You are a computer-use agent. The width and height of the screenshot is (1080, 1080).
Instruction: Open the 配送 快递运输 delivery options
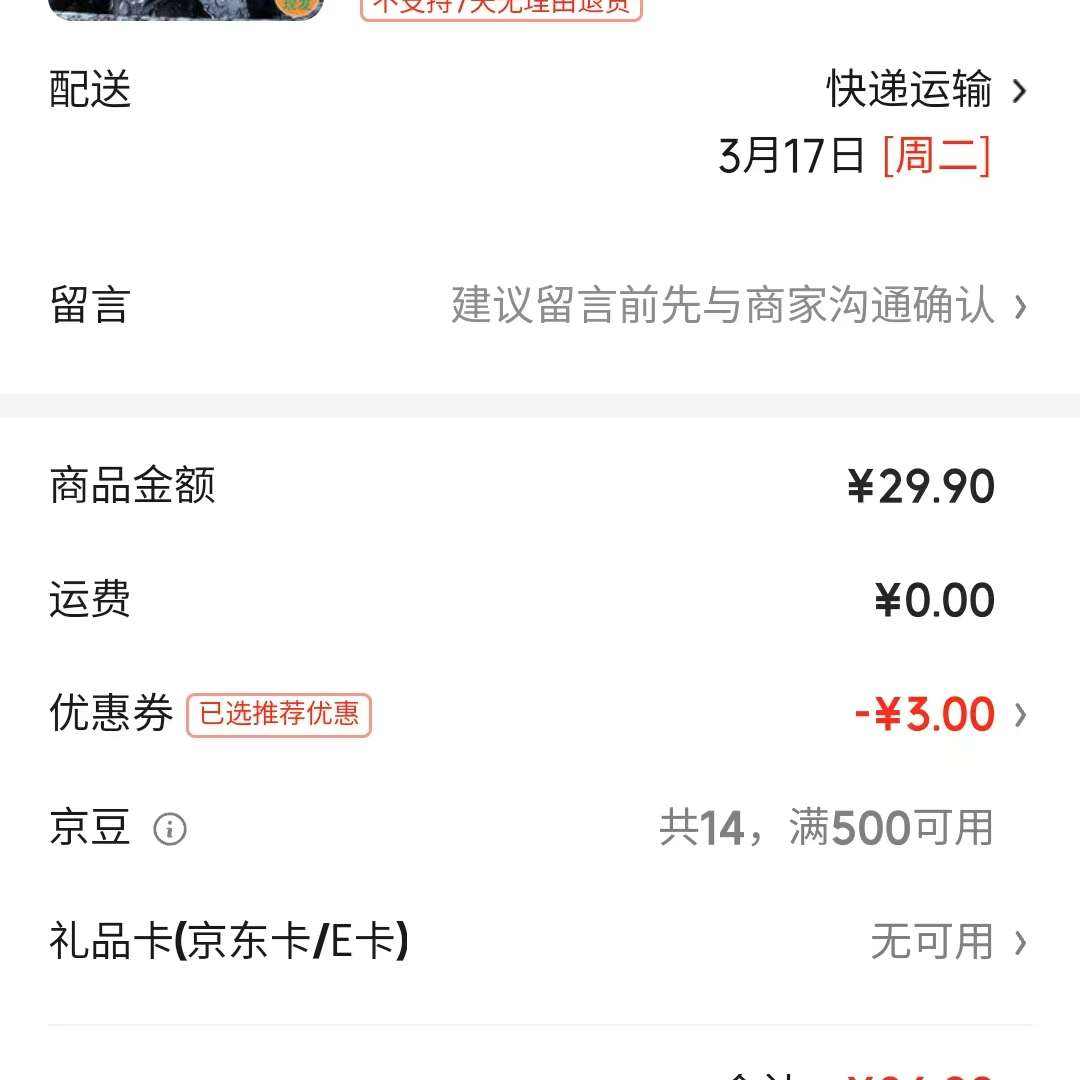pyautogui.click(x=925, y=91)
